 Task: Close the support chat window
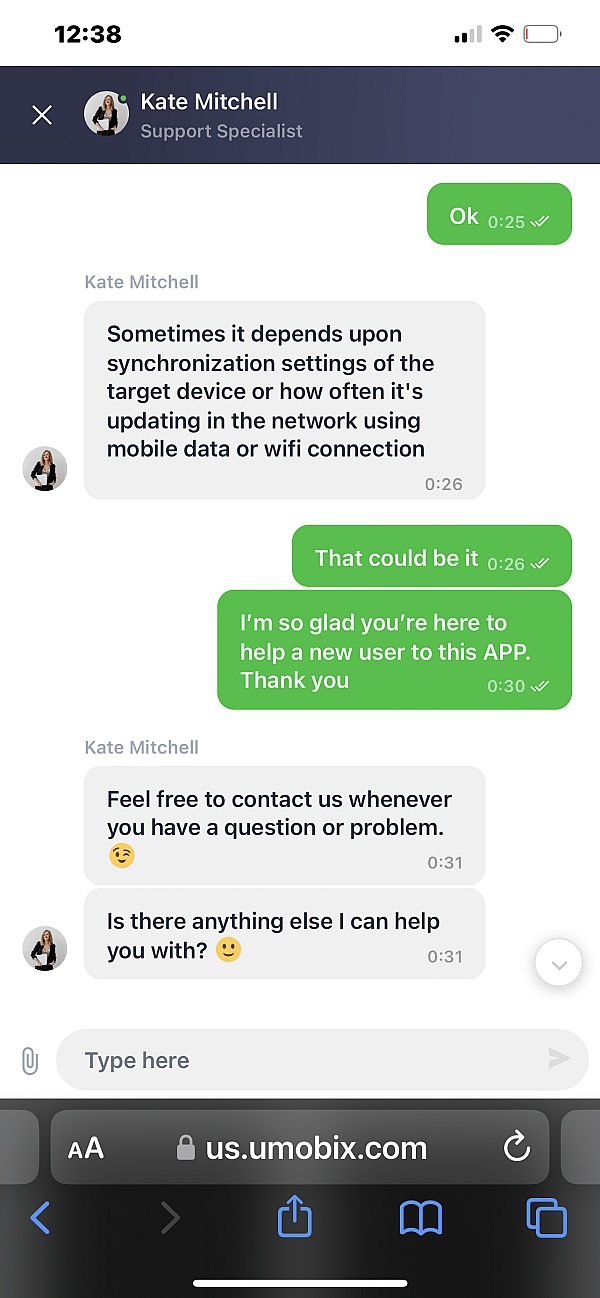pyautogui.click(x=42, y=115)
